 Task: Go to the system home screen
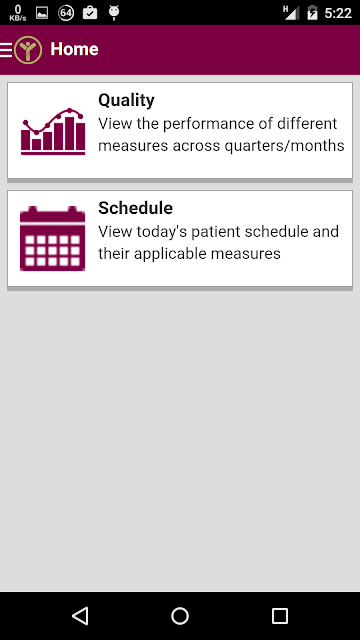click(180, 616)
